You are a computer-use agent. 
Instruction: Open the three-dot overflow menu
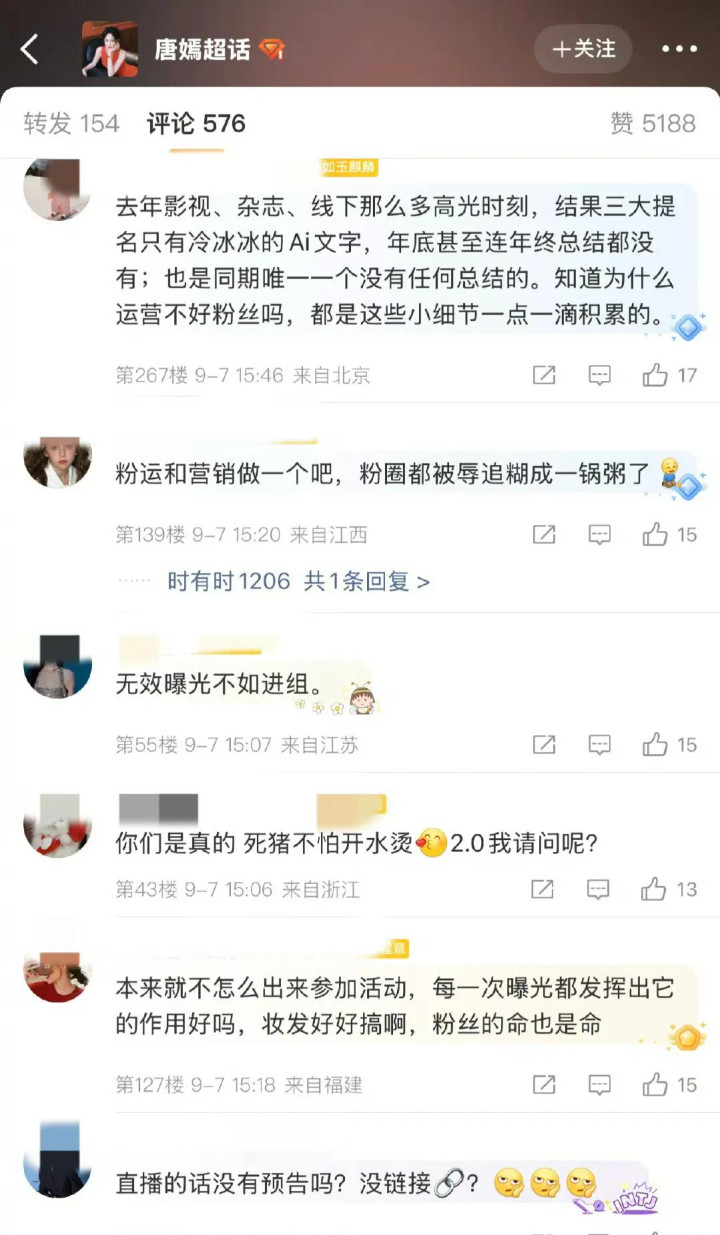pyautogui.click(x=679, y=49)
